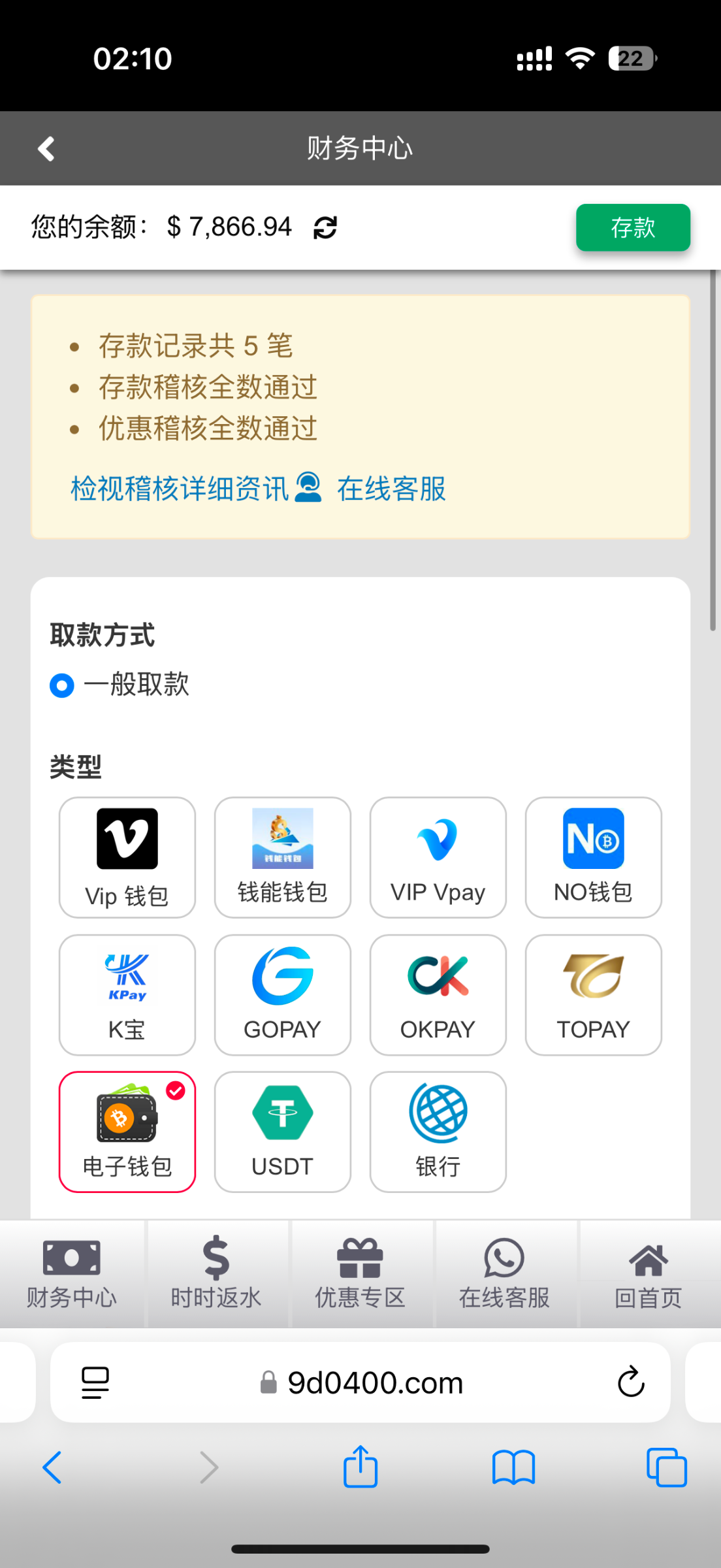Go to 回首页 in bottom bar
Viewport: 721px width, 1568px height.
[x=648, y=1273]
